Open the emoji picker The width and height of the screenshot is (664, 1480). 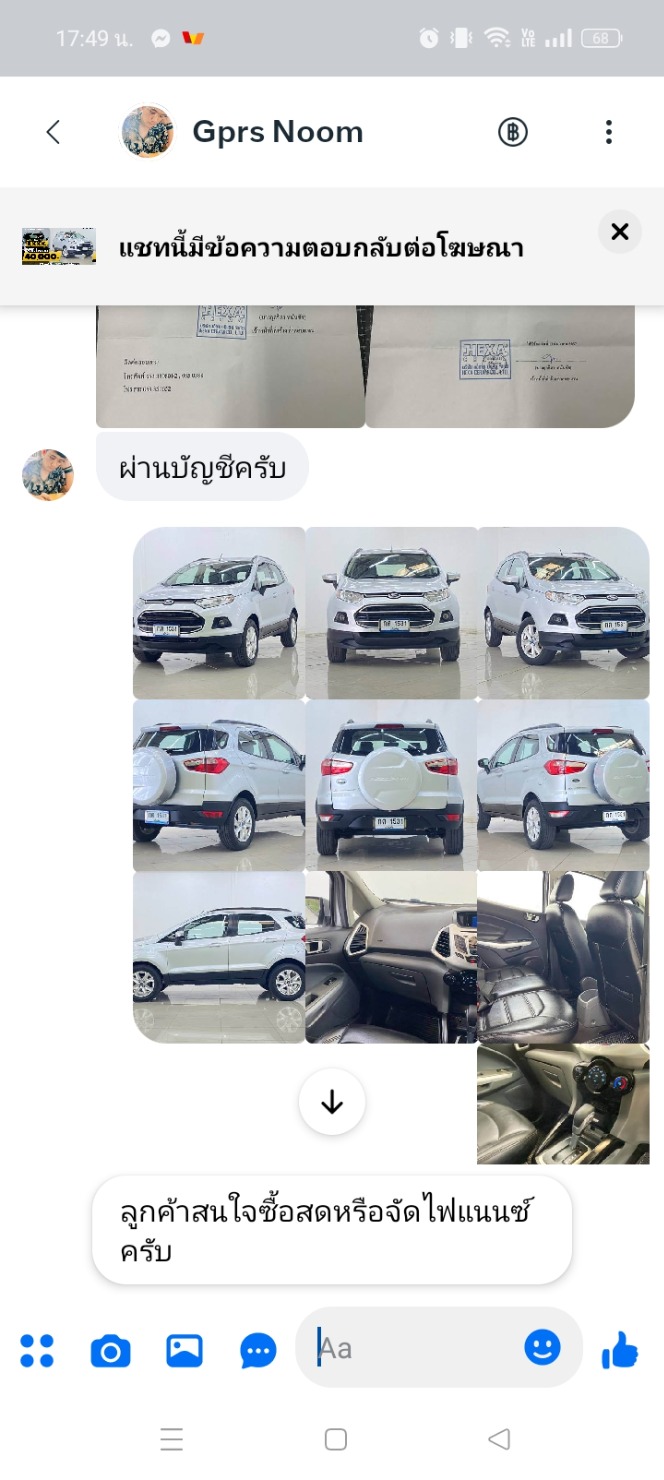coord(543,1348)
